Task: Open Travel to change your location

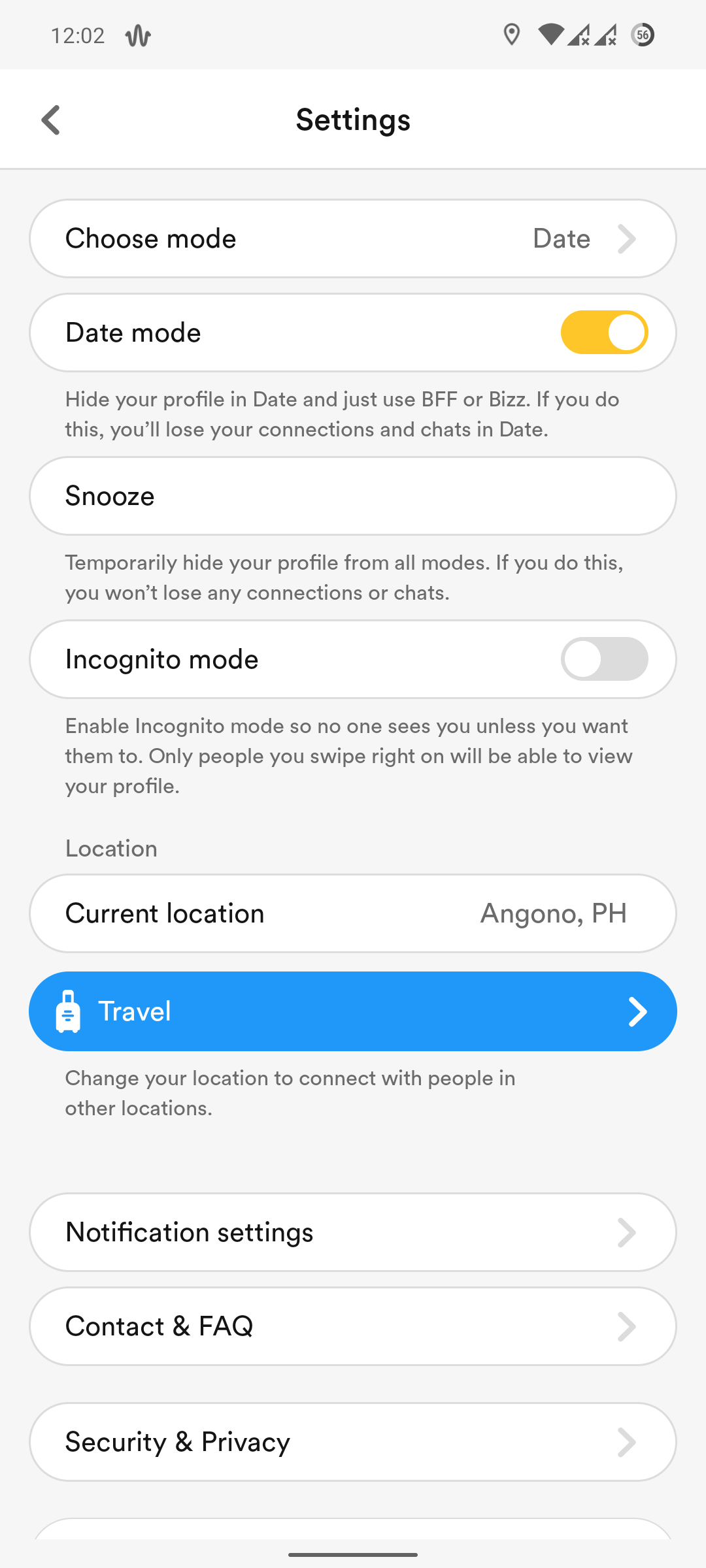Action: [x=353, y=1011]
